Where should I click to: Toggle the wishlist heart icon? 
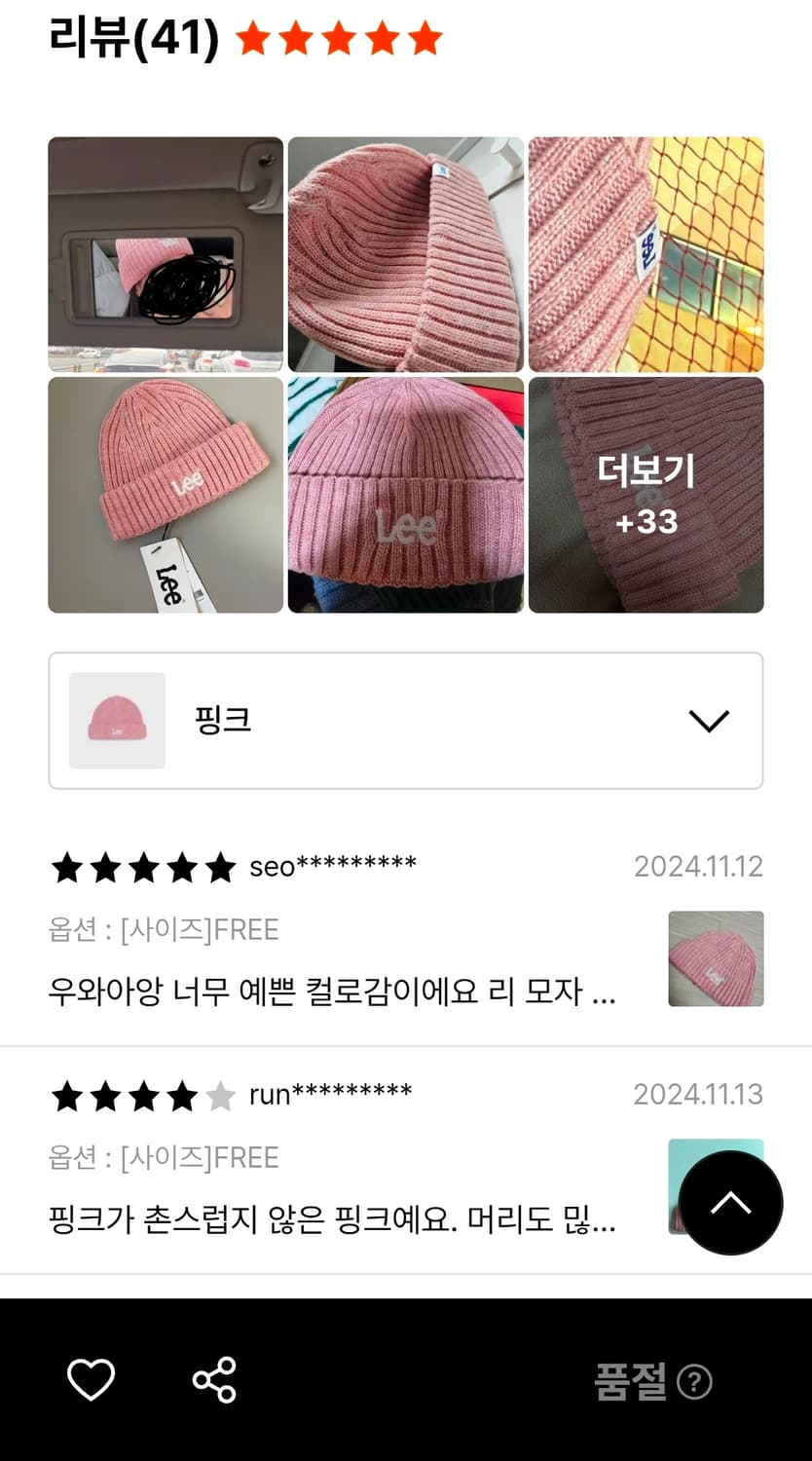tap(91, 1379)
